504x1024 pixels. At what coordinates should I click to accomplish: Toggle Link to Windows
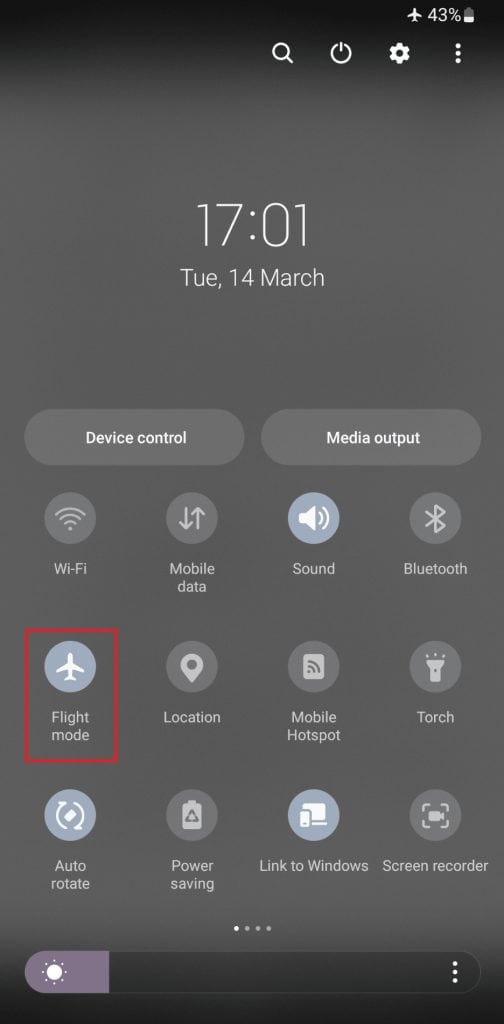coord(313,815)
